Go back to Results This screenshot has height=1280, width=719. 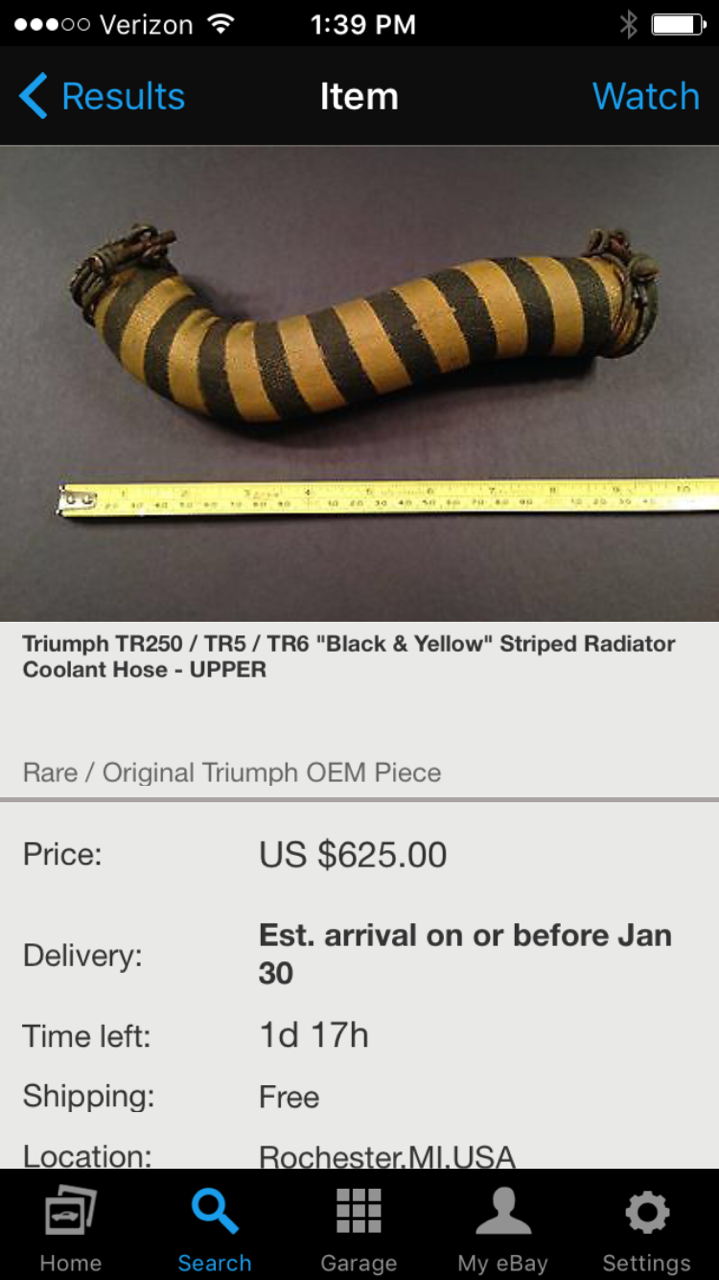(x=102, y=97)
